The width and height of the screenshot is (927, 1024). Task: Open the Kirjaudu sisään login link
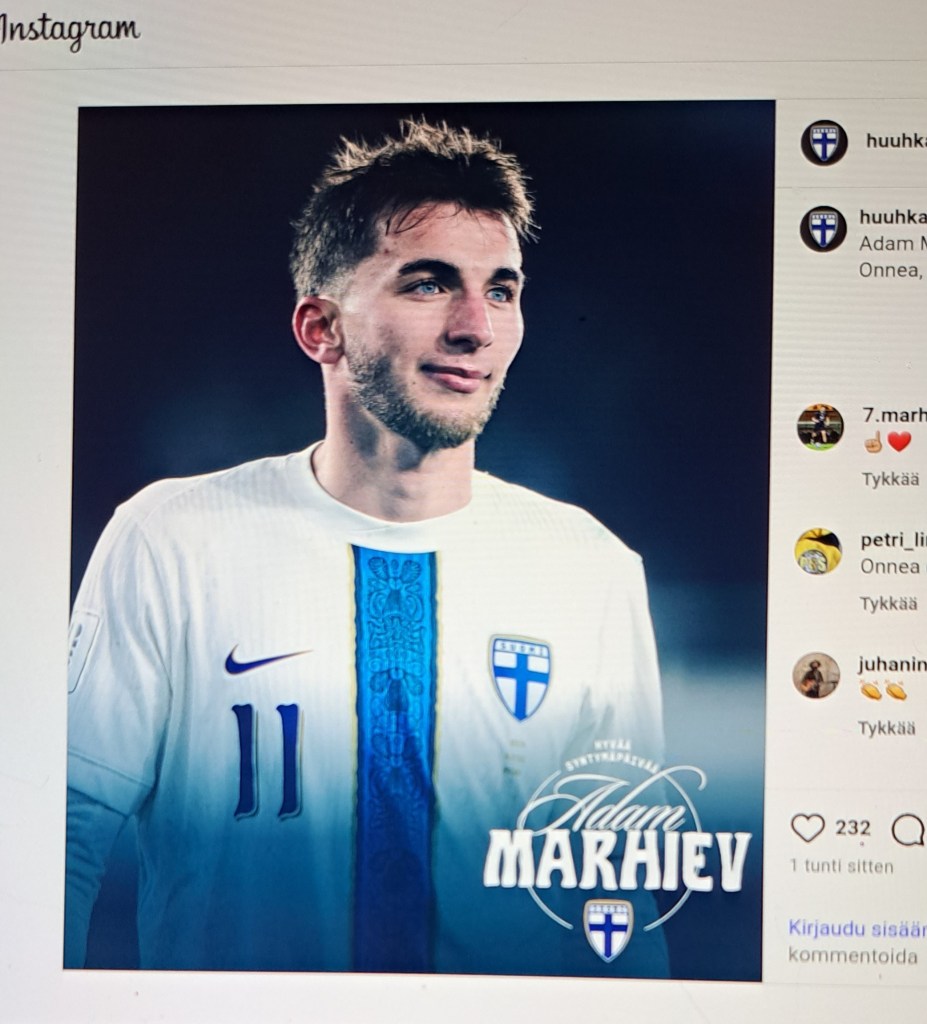[x=857, y=927]
